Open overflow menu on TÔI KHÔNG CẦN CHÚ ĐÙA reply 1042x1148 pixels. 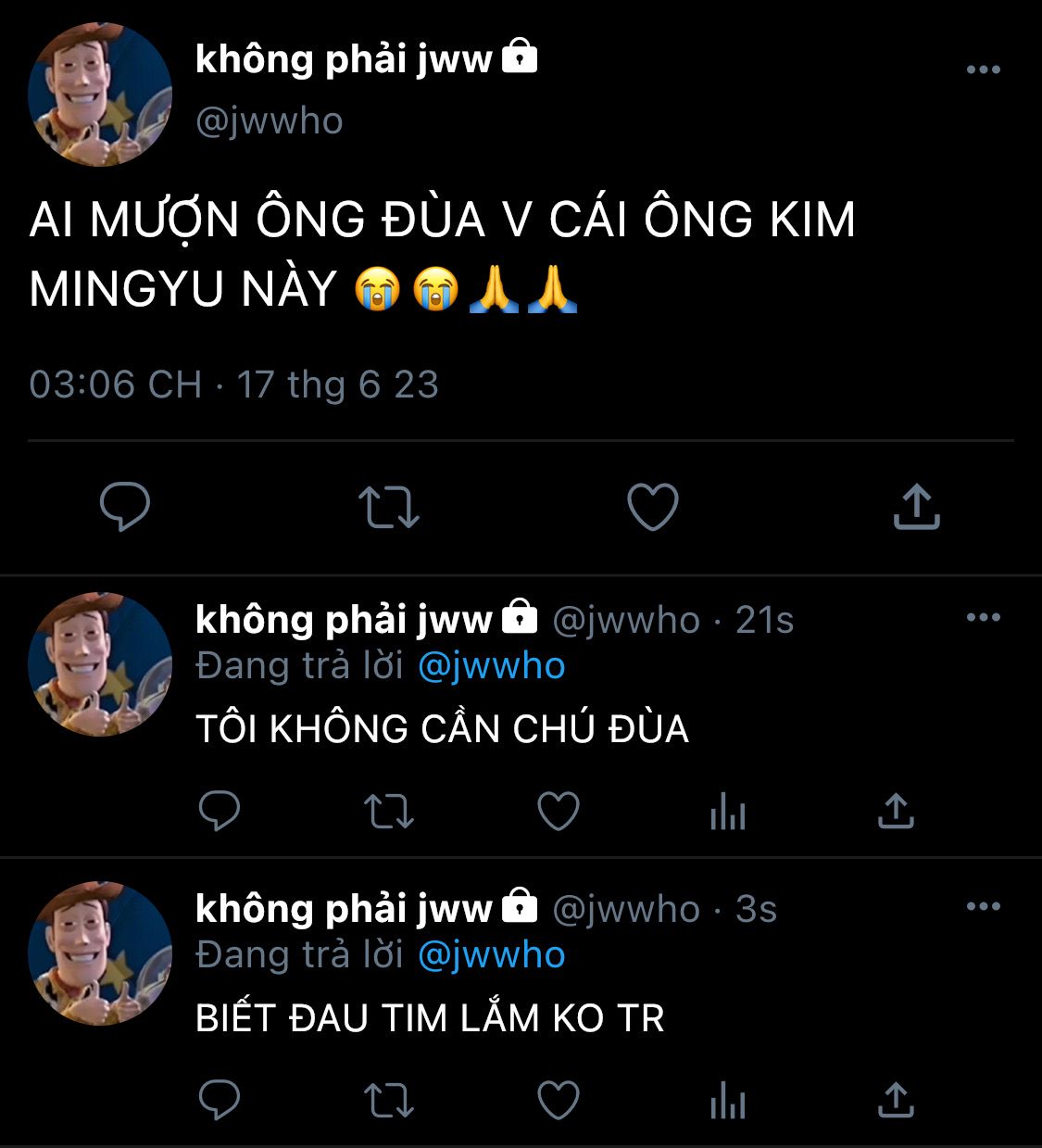(x=983, y=617)
